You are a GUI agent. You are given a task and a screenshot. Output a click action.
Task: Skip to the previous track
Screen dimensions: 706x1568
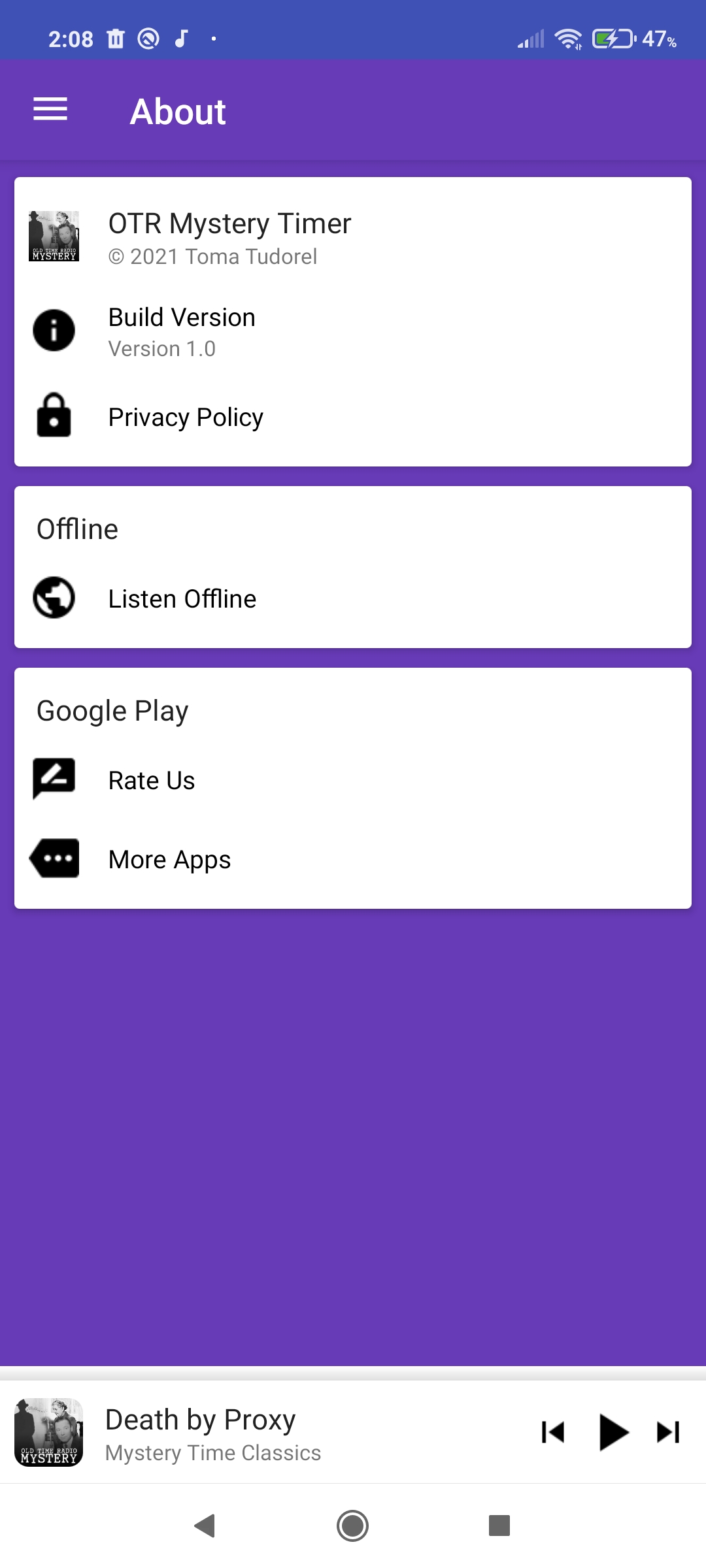(x=553, y=1432)
